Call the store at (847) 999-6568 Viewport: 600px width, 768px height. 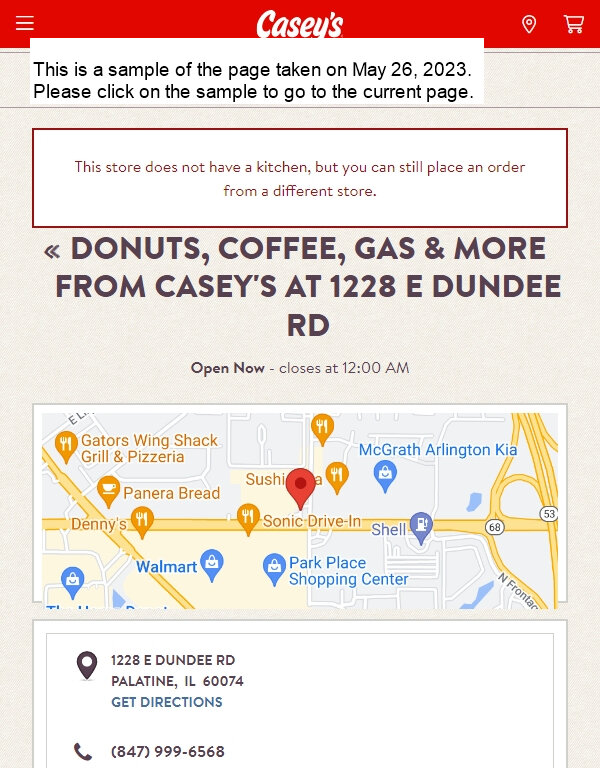(x=167, y=751)
